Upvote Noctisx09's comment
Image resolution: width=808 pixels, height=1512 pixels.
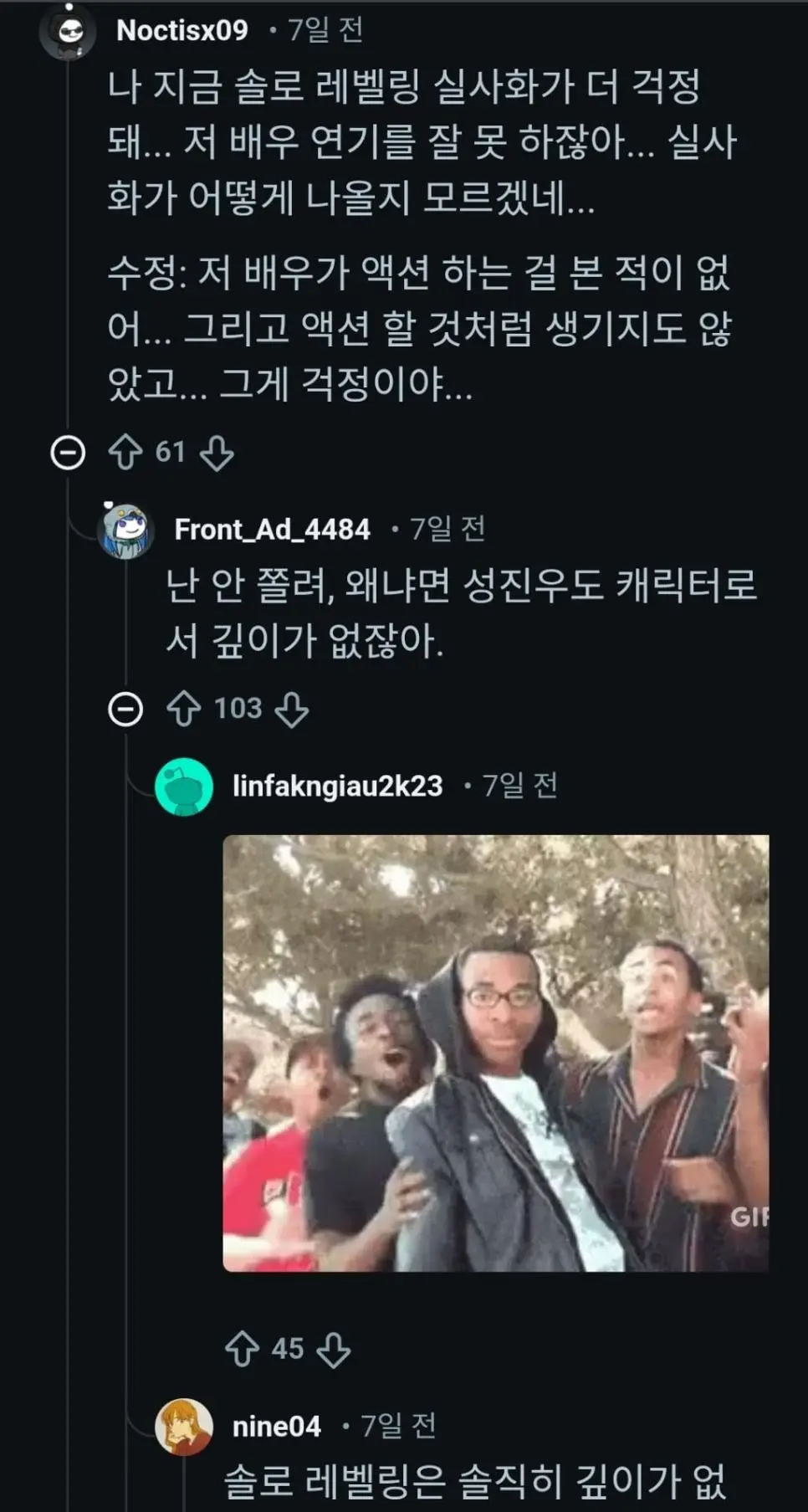(x=127, y=451)
